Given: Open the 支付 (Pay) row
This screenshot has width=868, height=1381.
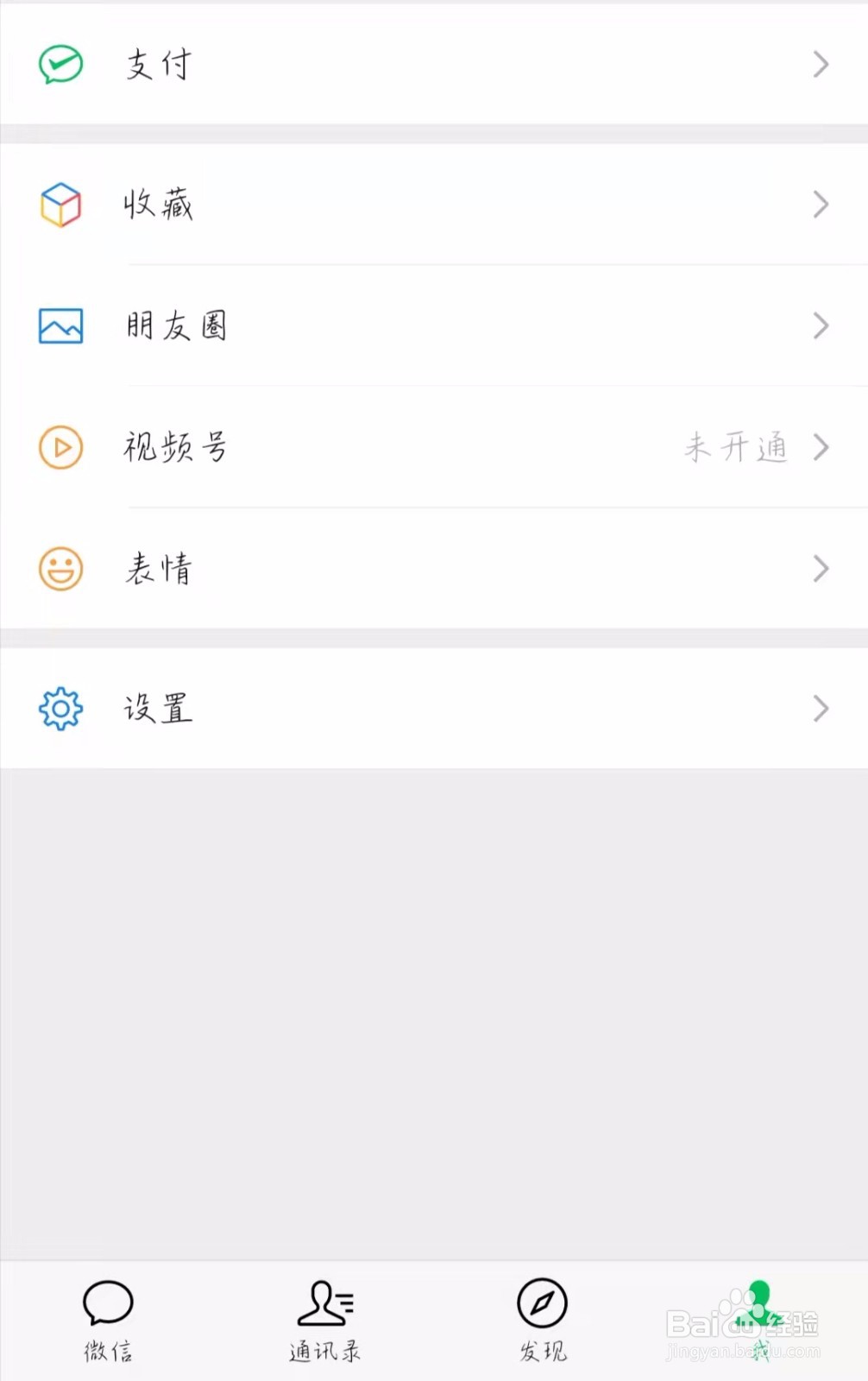Looking at the screenshot, I should [x=431, y=65].
